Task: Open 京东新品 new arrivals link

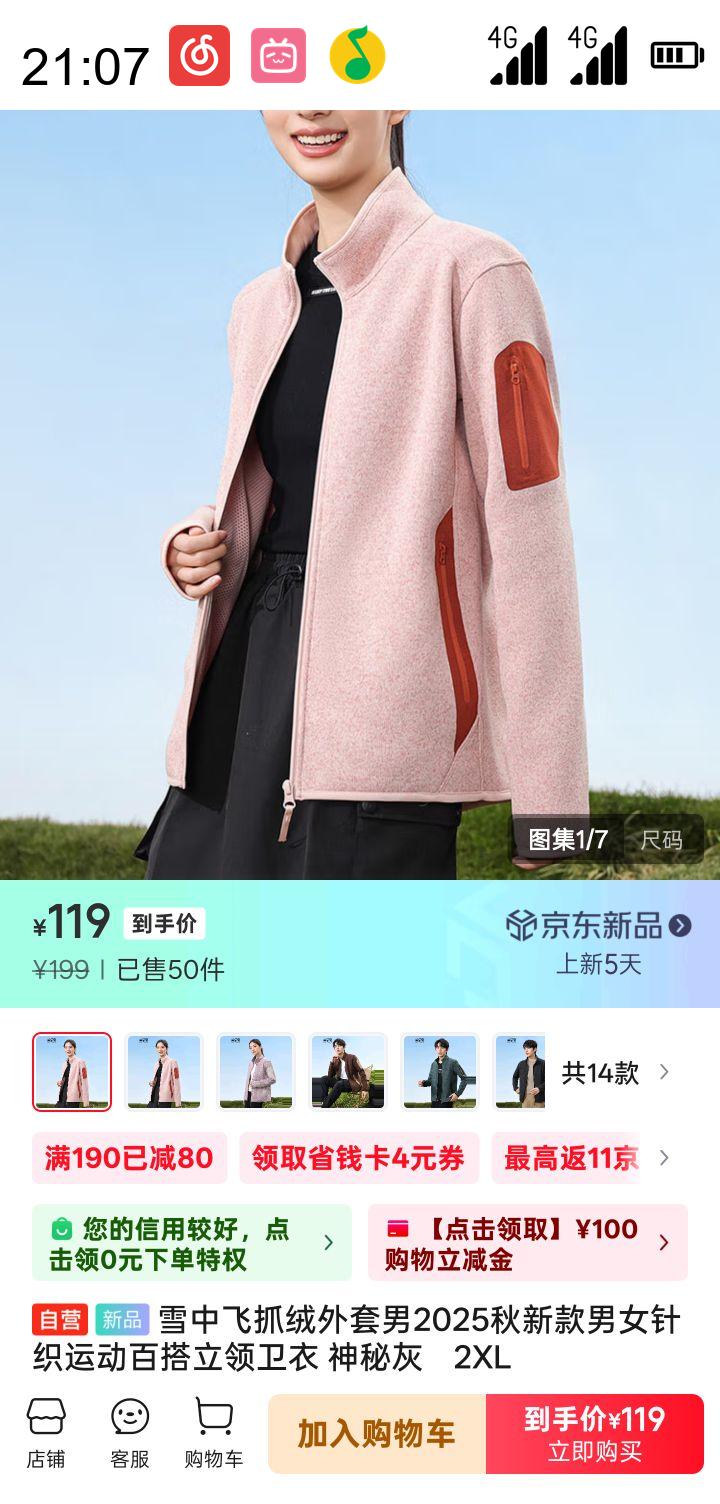Action: pos(598,925)
